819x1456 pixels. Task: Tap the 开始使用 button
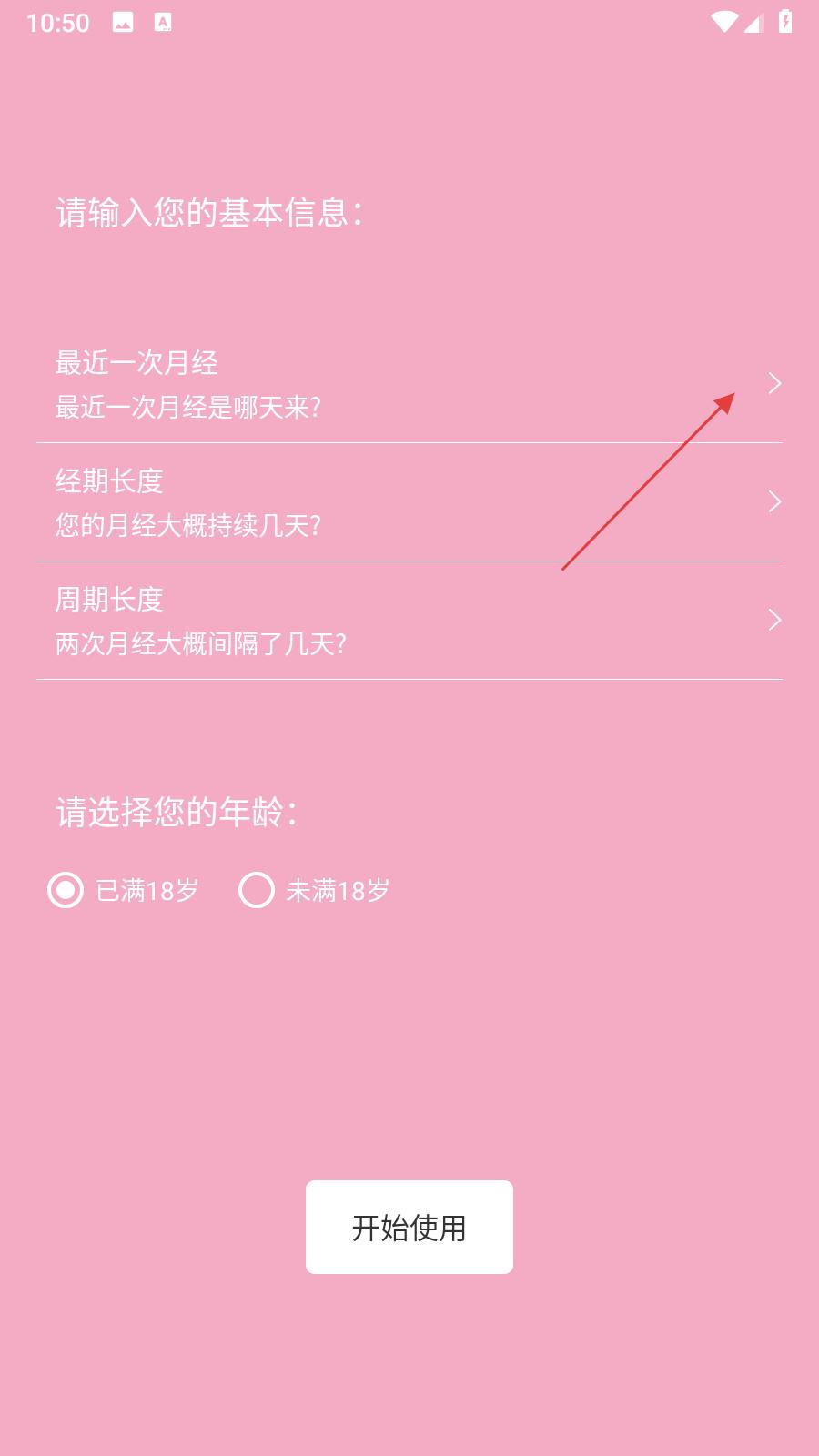pyautogui.click(x=409, y=1227)
